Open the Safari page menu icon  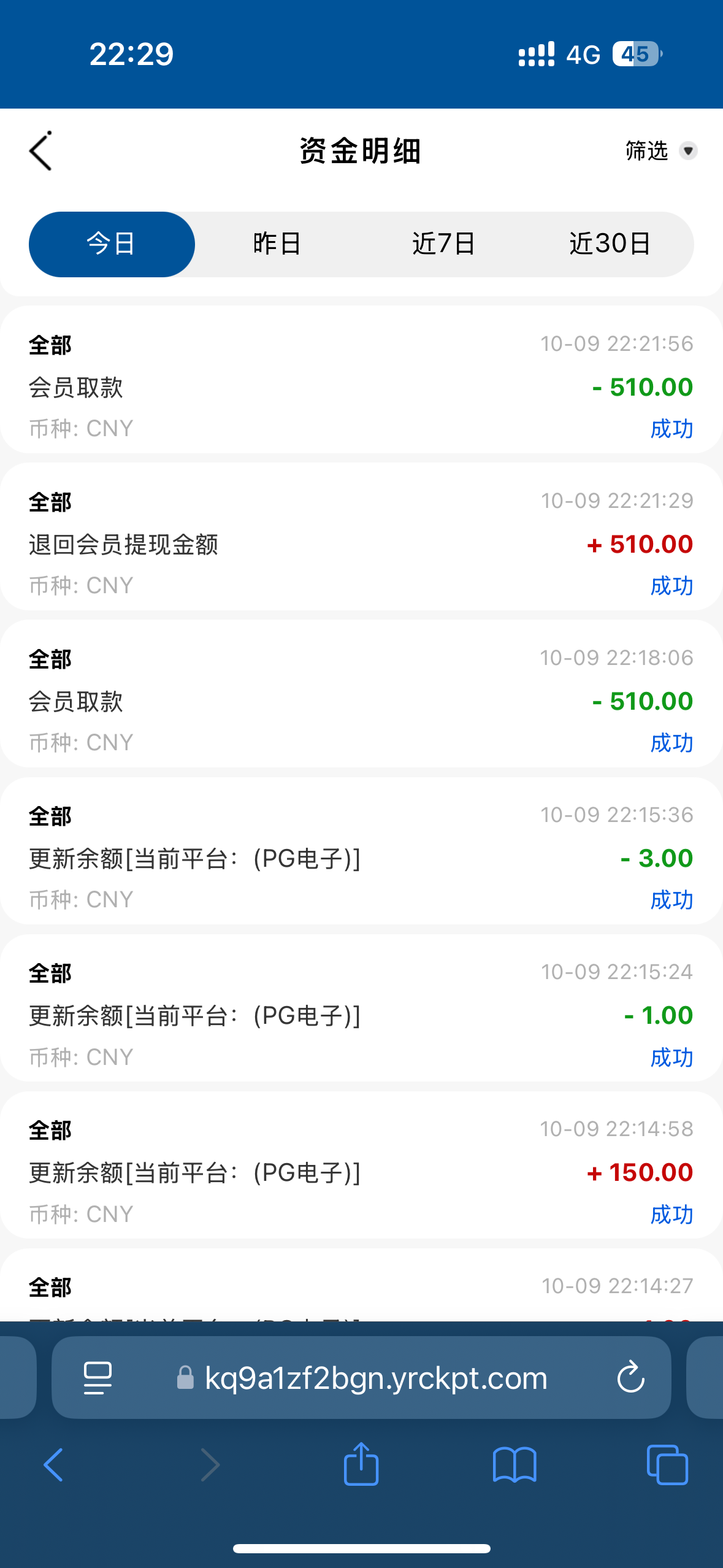(x=98, y=1378)
